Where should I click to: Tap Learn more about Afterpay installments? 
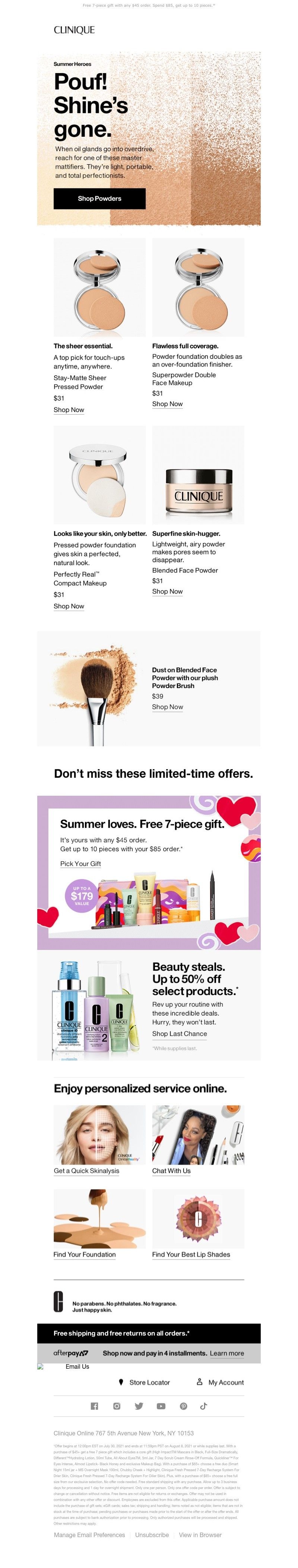pyautogui.click(x=227, y=1353)
